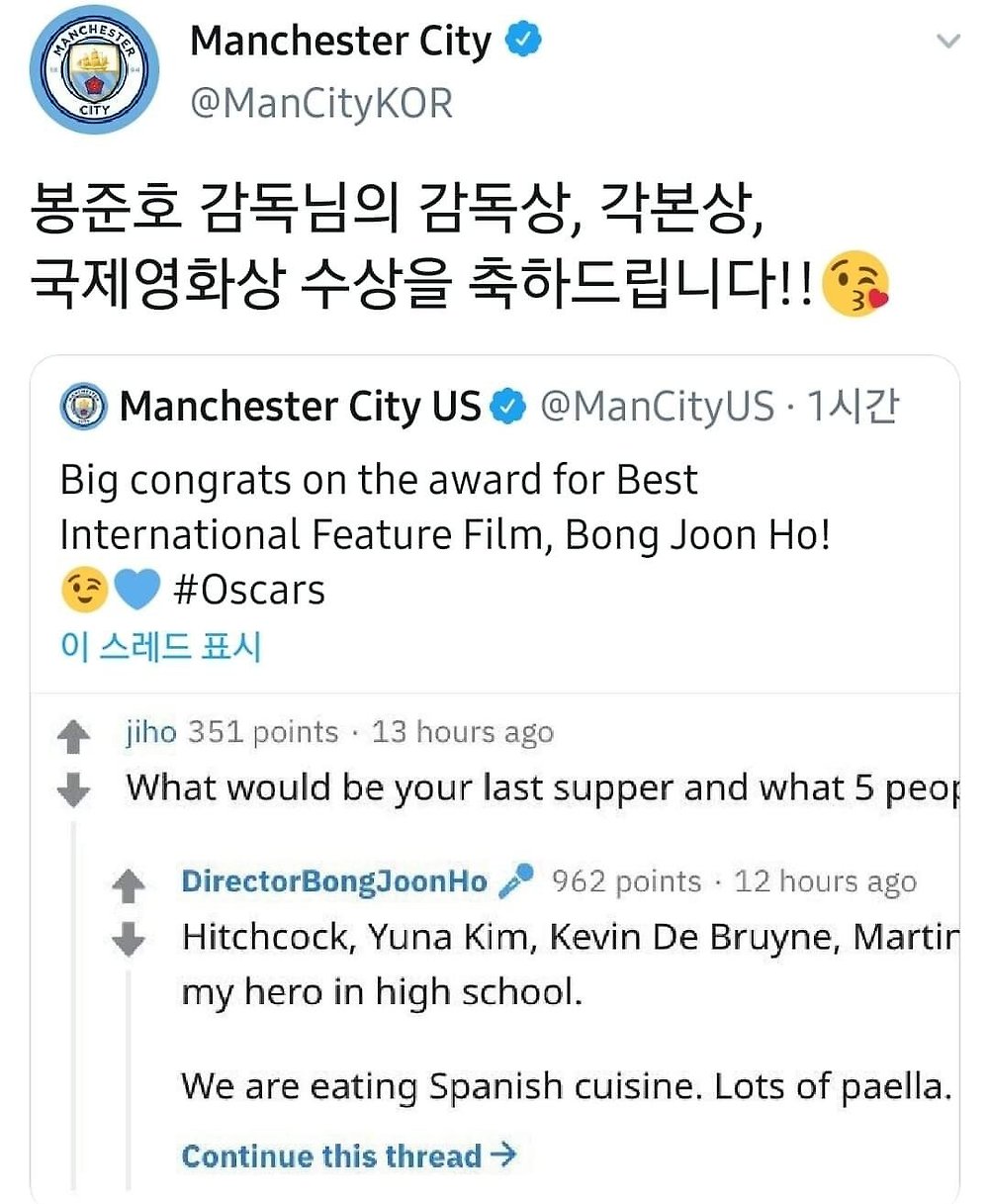Open the quoted Manchester City US tweet
The height and width of the screenshot is (1204, 989).
pyautogui.click(x=445, y=506)
